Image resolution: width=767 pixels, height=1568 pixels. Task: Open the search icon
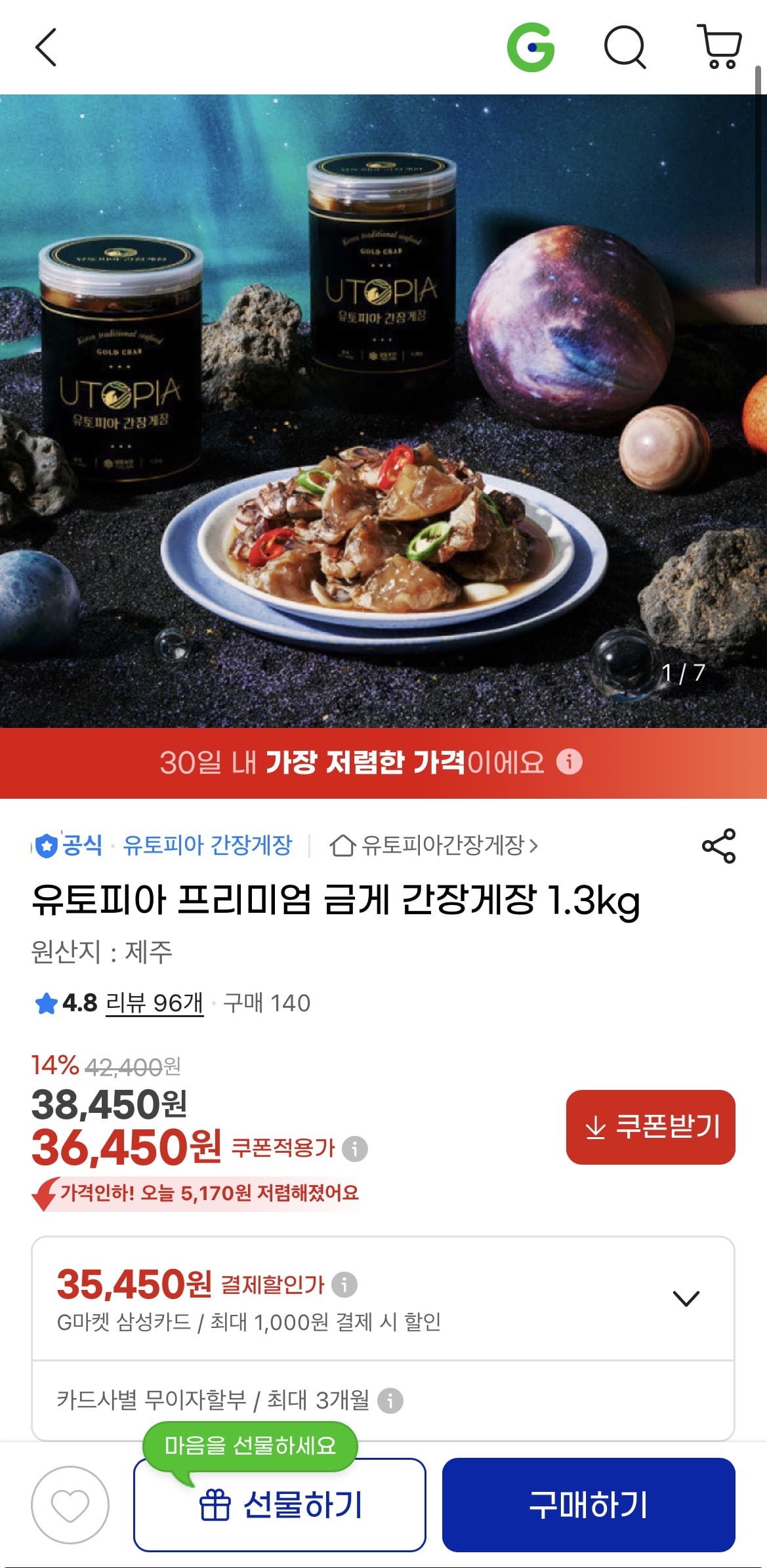click(x=625, y=47)
